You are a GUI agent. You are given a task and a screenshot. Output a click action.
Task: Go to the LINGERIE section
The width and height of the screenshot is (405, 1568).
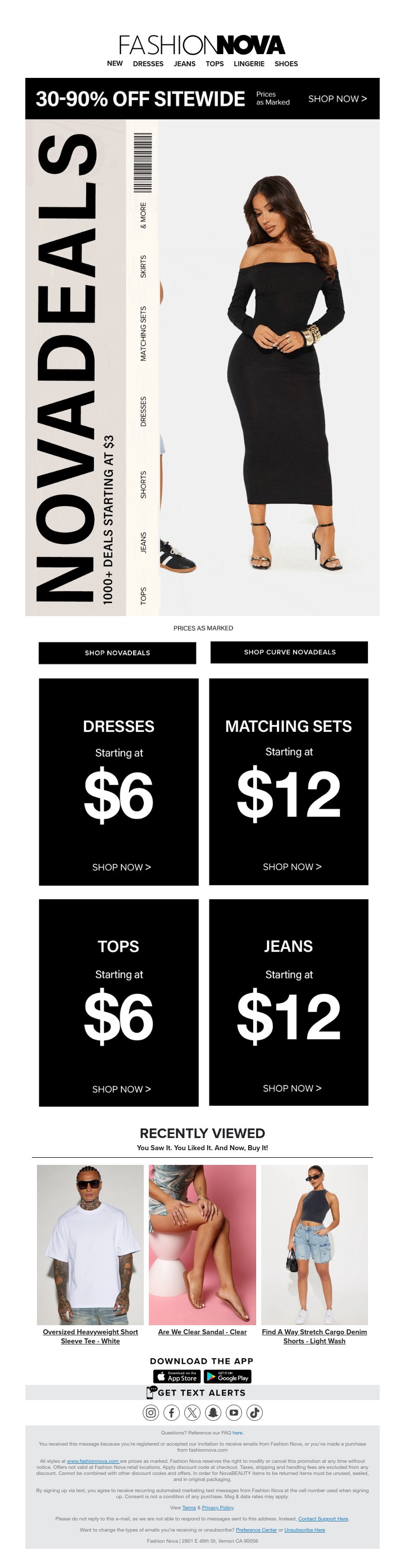[x=249, y=64]
